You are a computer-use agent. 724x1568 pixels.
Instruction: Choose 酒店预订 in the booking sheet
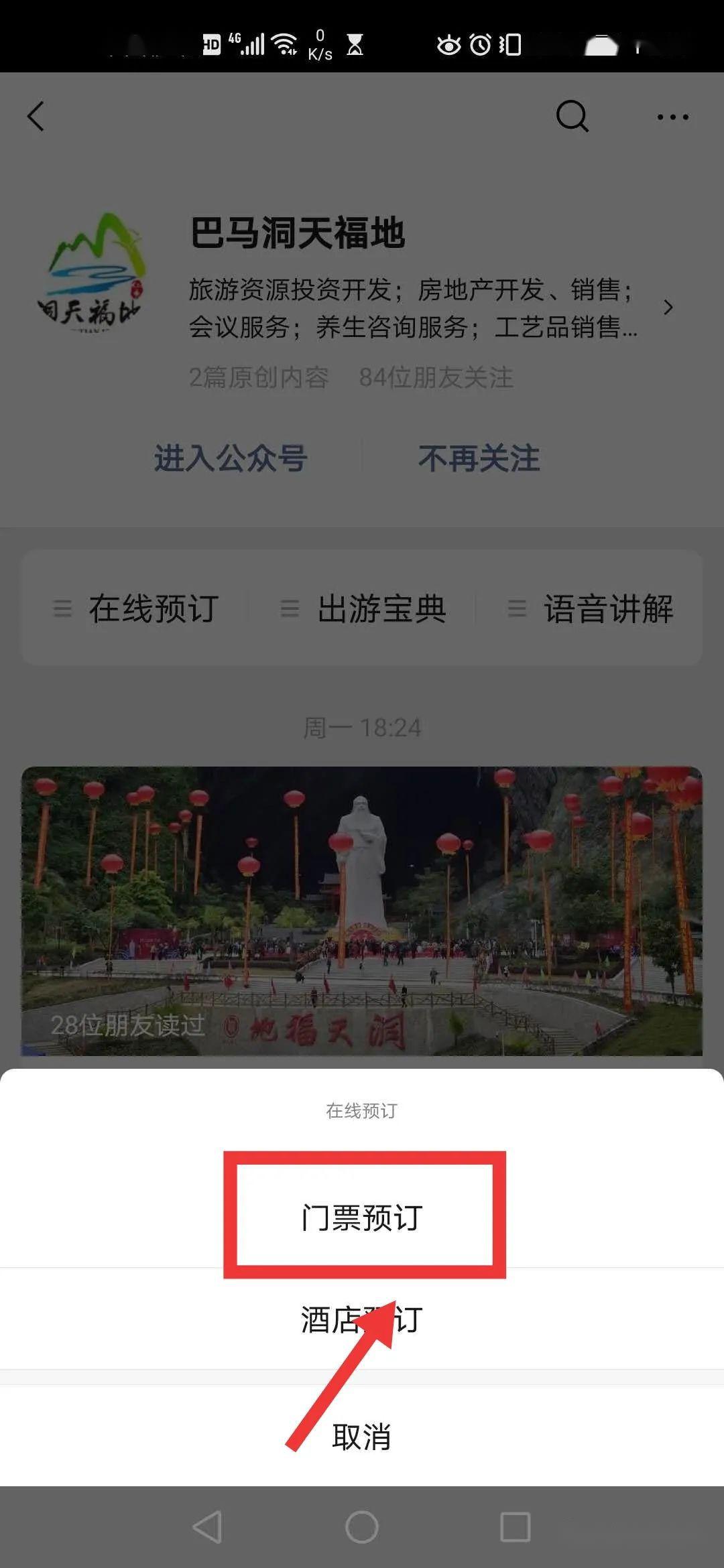362,1319
